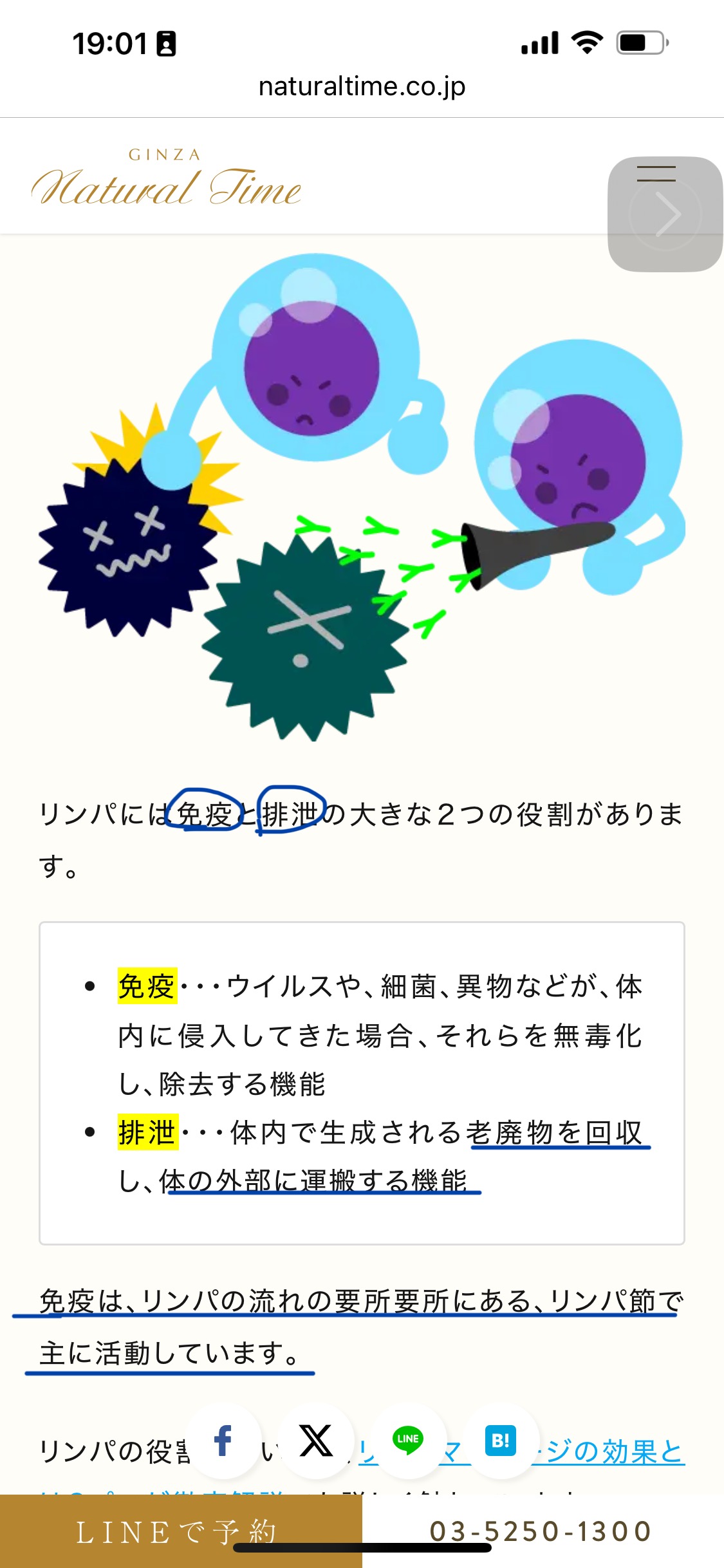Share the page on X
Image resolution: width=724 pixels, height=1568 pixels.
[x=317, y=1441]
